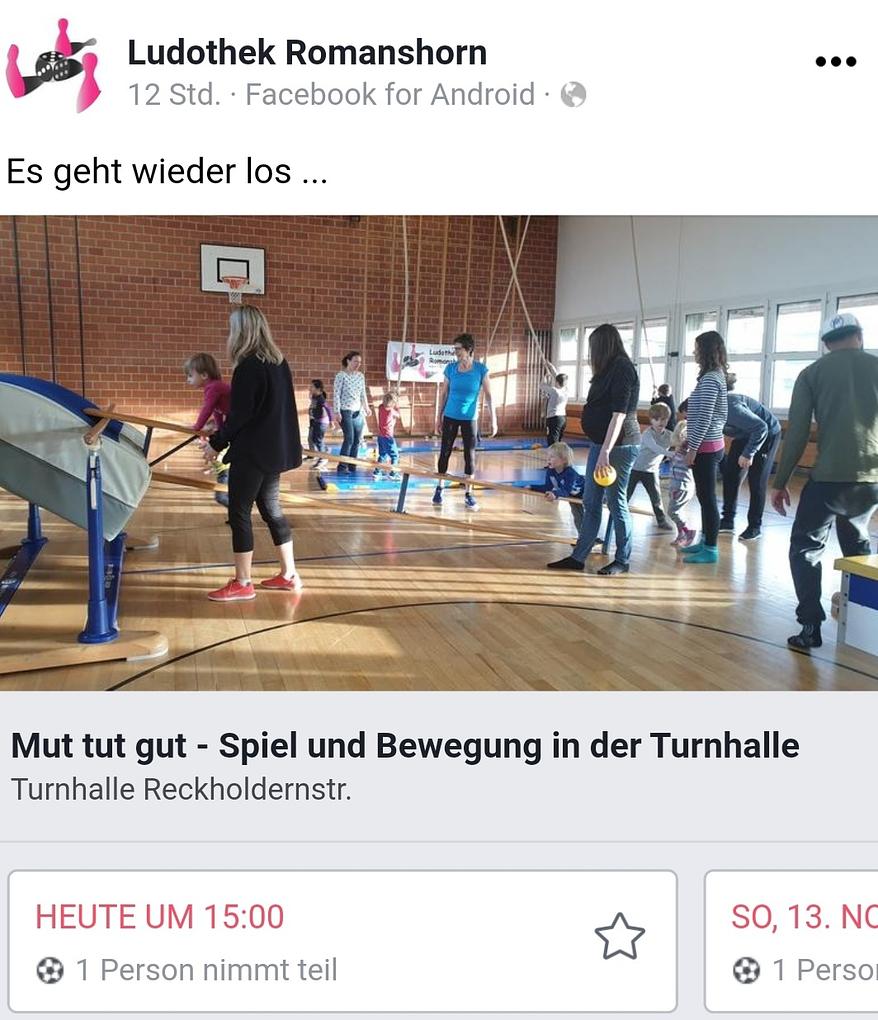The height and width of the screenshot is (1020, 878).
Task: Open the Turnhalle event photo
Action: tap(439, 452)
